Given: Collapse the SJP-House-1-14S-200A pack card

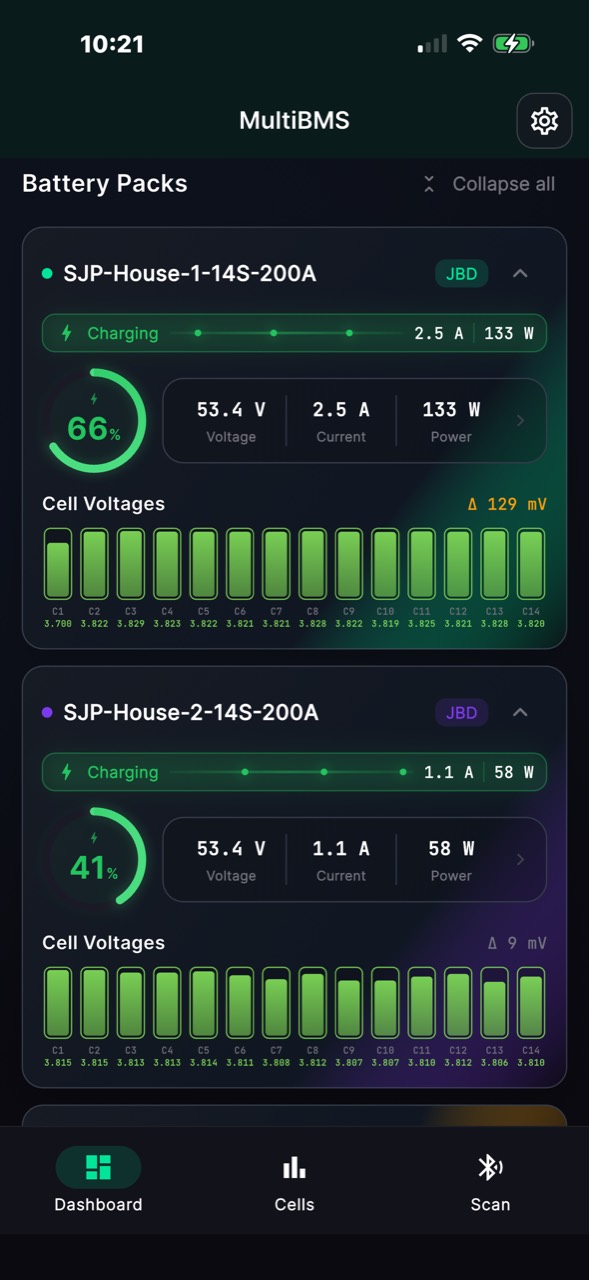Looking at the screenshot, I should (x=520, y=273).
